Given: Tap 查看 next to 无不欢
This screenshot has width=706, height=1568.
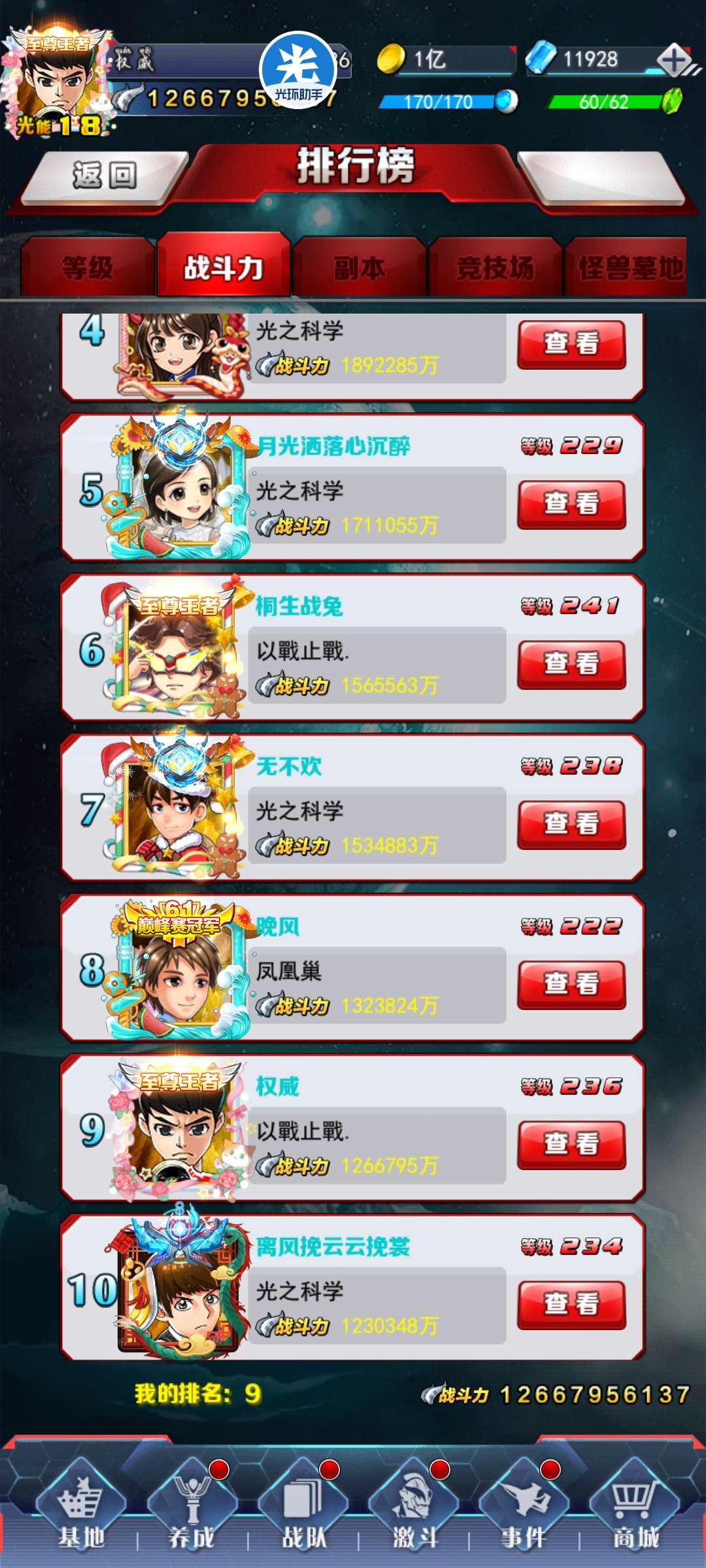Looking at the screenshot, I should pos(571,824).
